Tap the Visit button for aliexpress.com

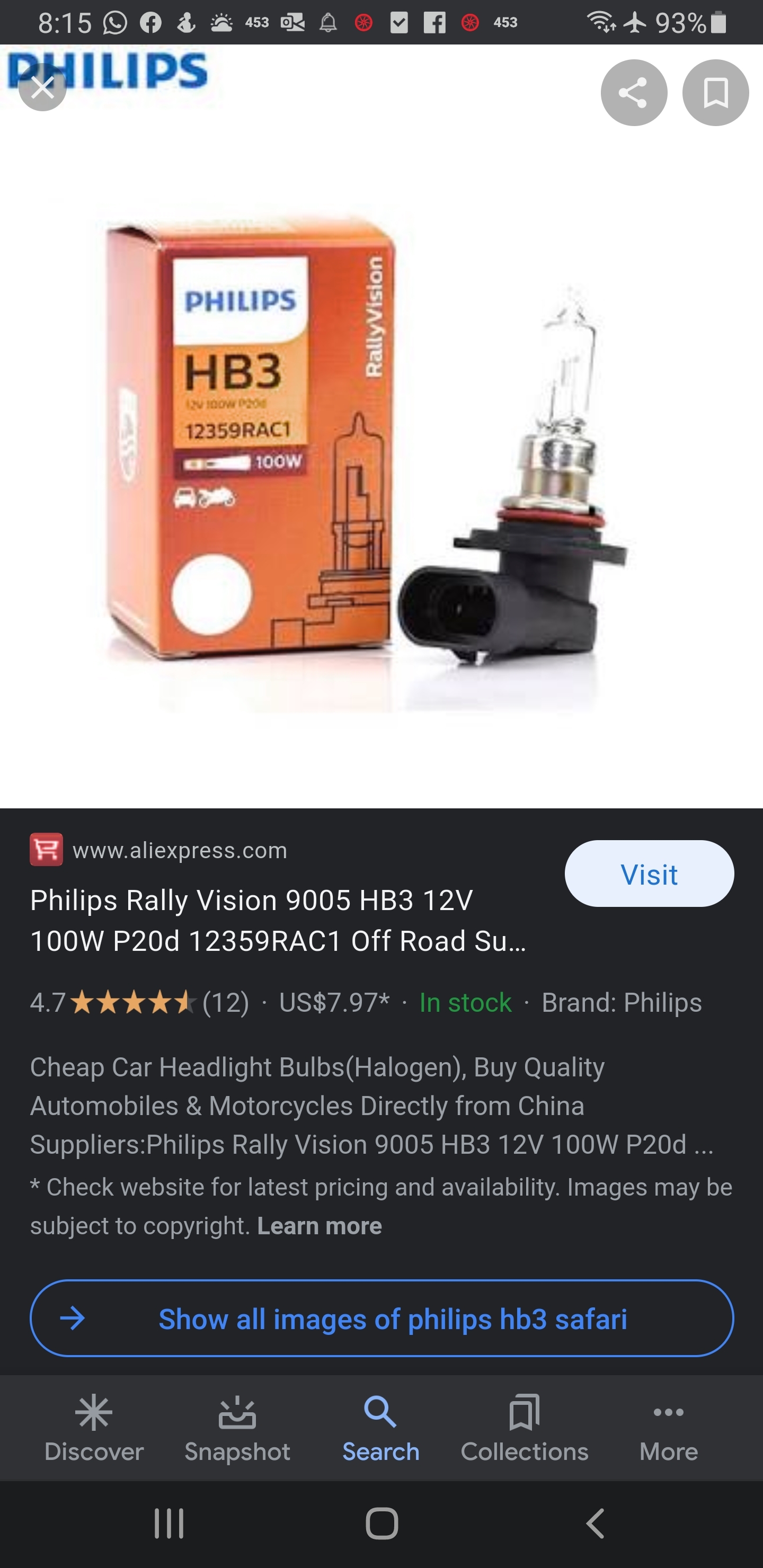coord(649,874)
